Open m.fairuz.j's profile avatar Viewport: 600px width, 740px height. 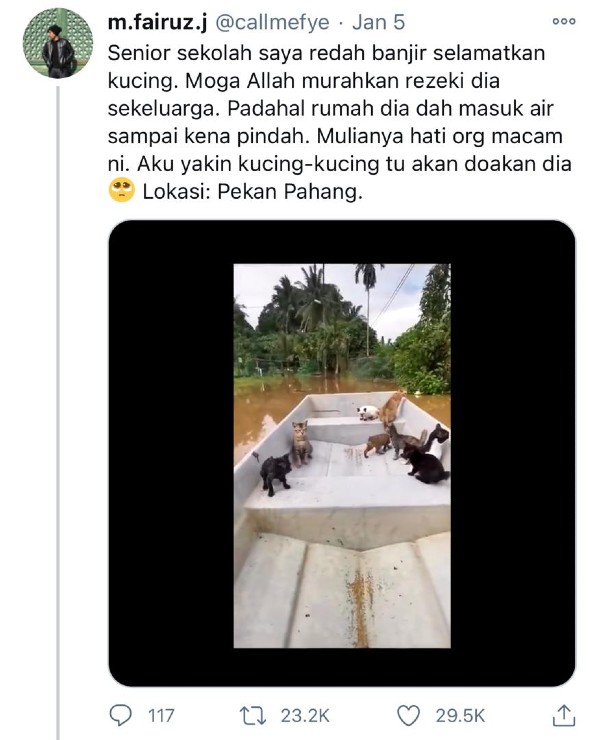tap(58, 43)
